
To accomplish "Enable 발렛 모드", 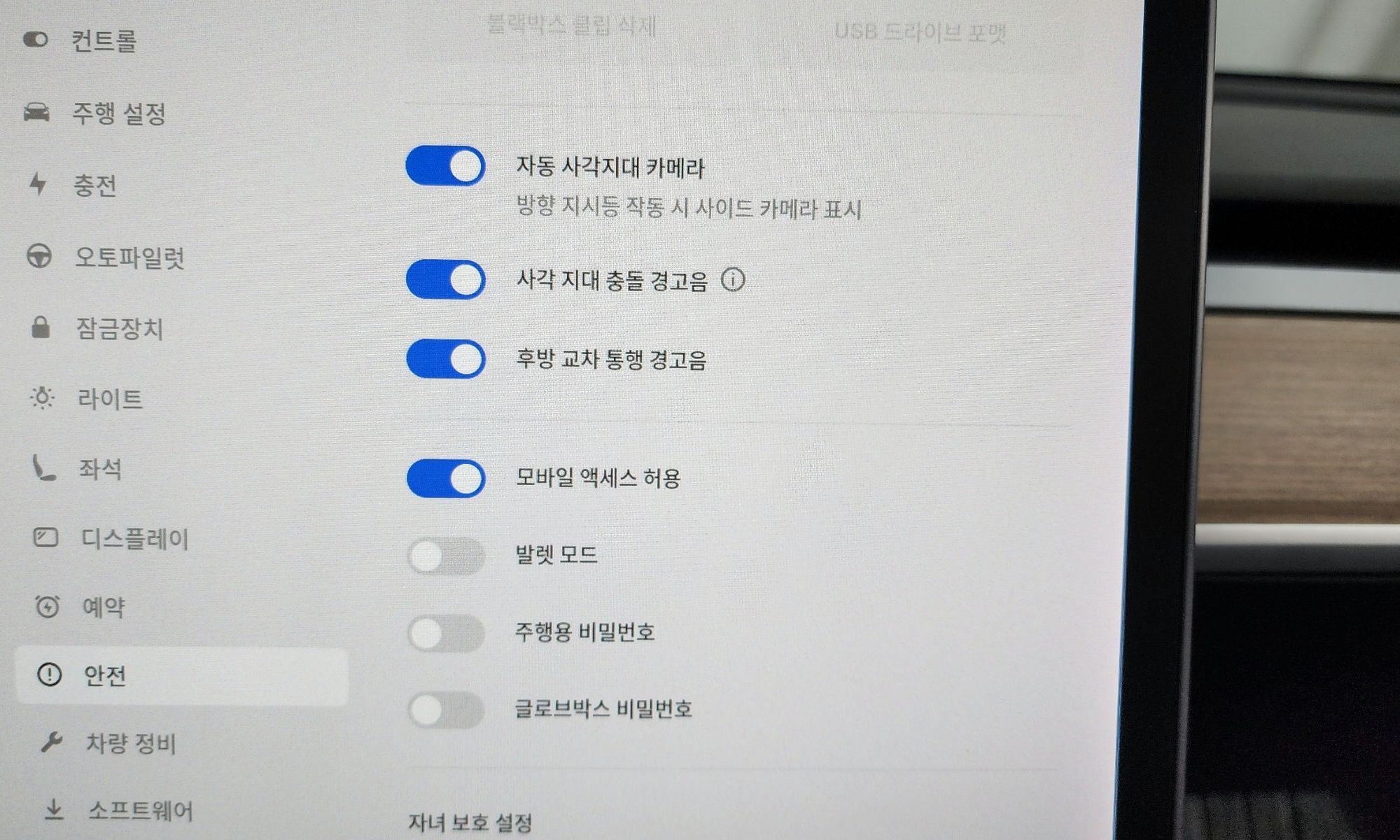I will tap(446, 556).
